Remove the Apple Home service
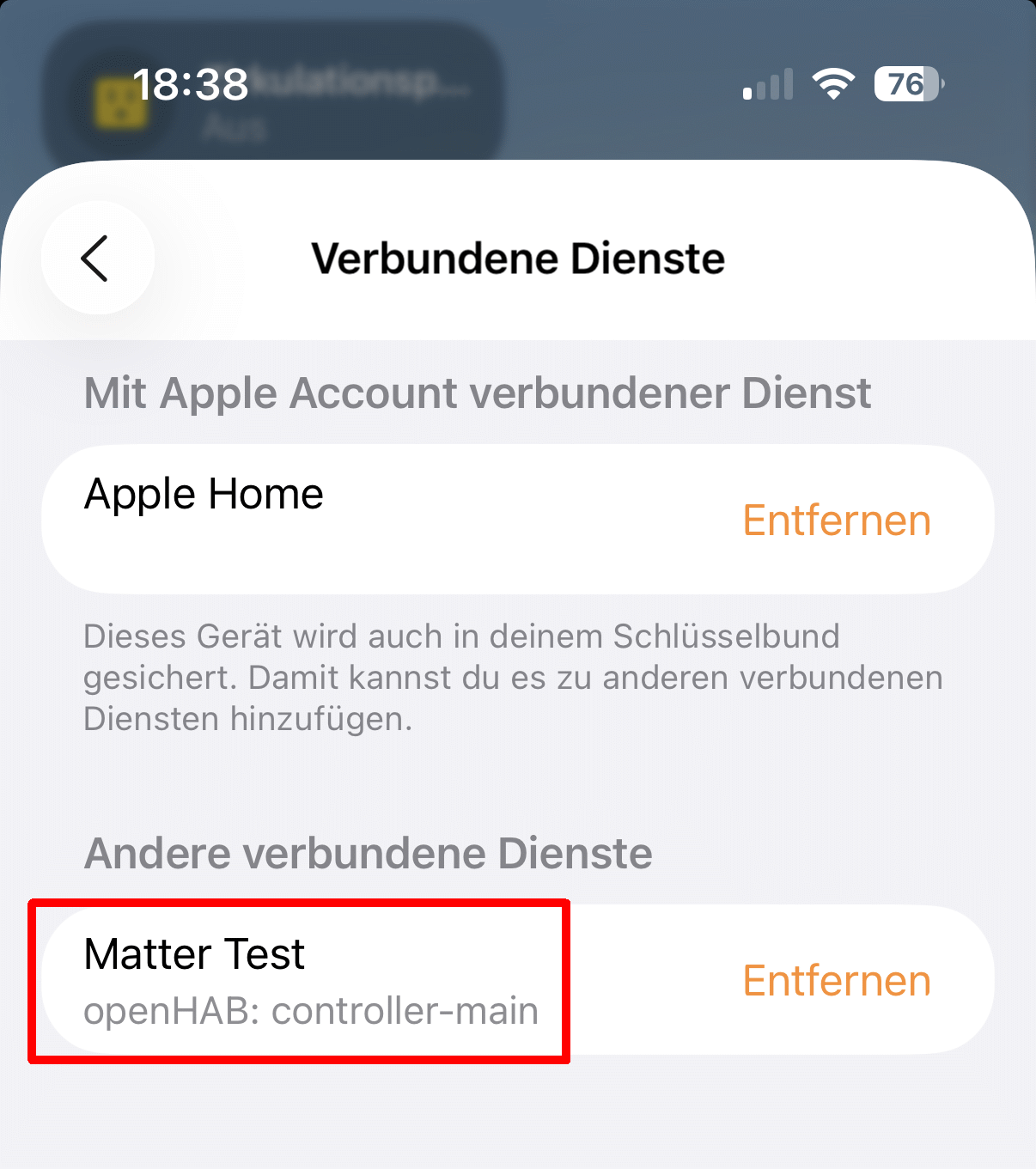Viewport: 1036px width, 1169px height. coord(836,521)
